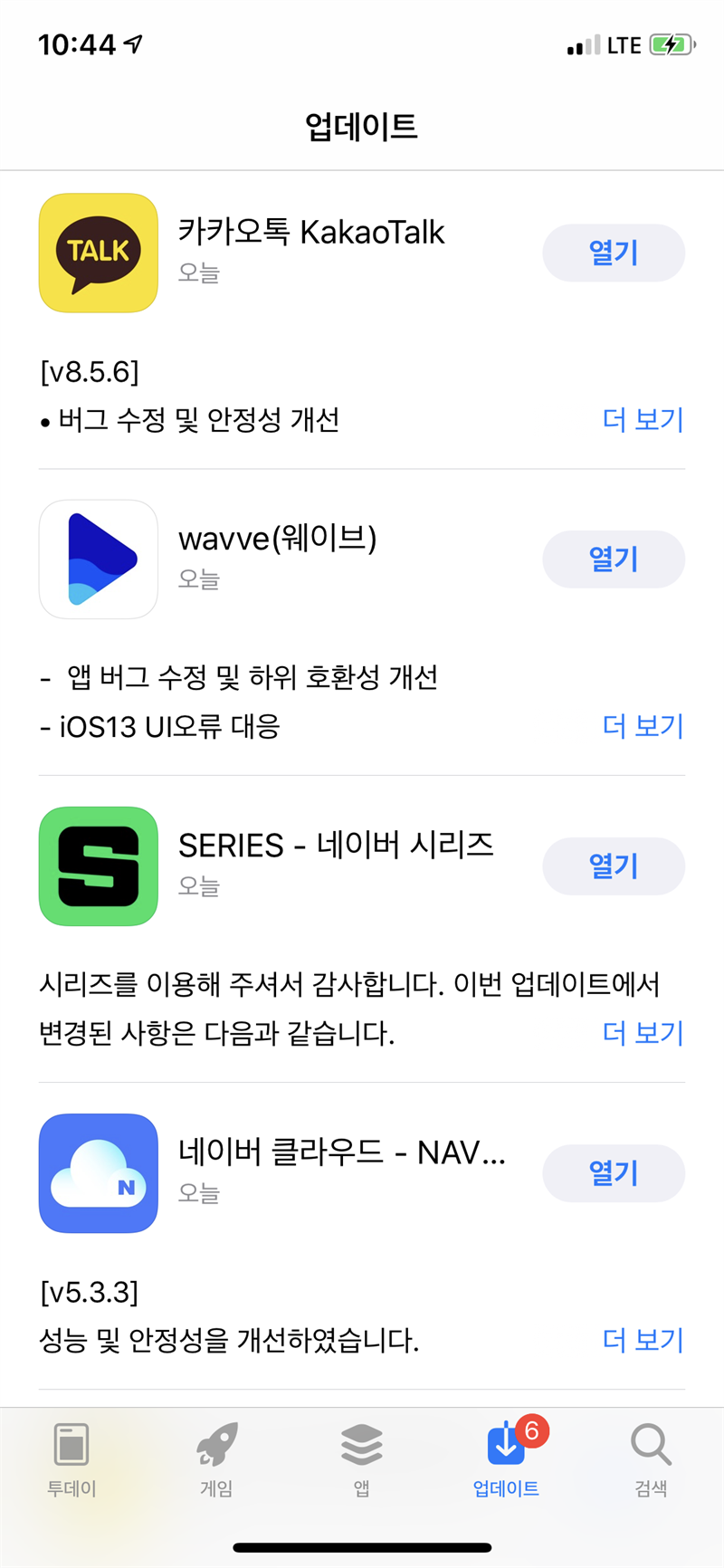Open the 네이버 클라우드 app icon
Image resolution: width=724 pixels, height=1568 pixels.
click(99, 1173)
